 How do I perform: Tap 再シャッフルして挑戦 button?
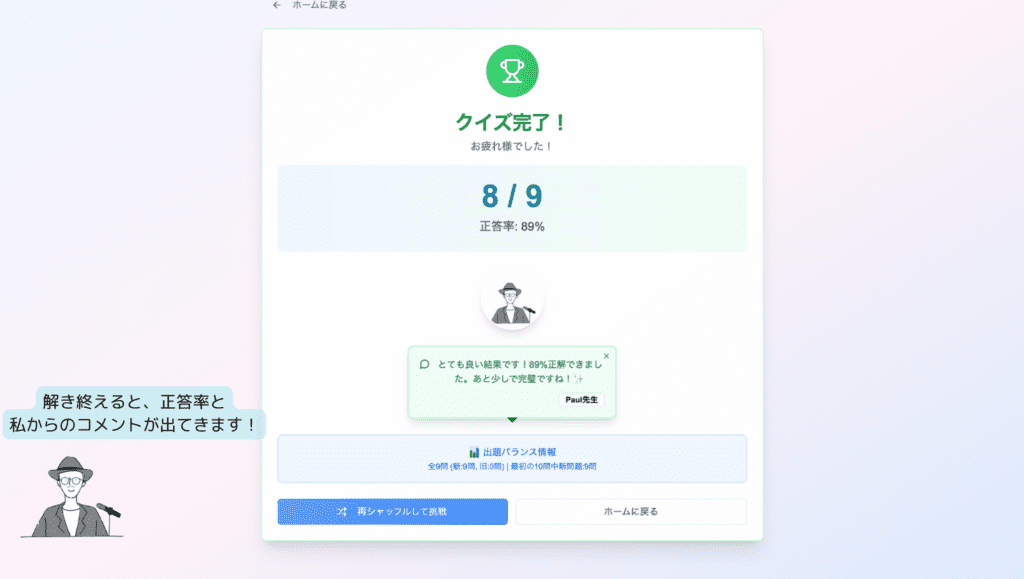click(x=392, y=511)
